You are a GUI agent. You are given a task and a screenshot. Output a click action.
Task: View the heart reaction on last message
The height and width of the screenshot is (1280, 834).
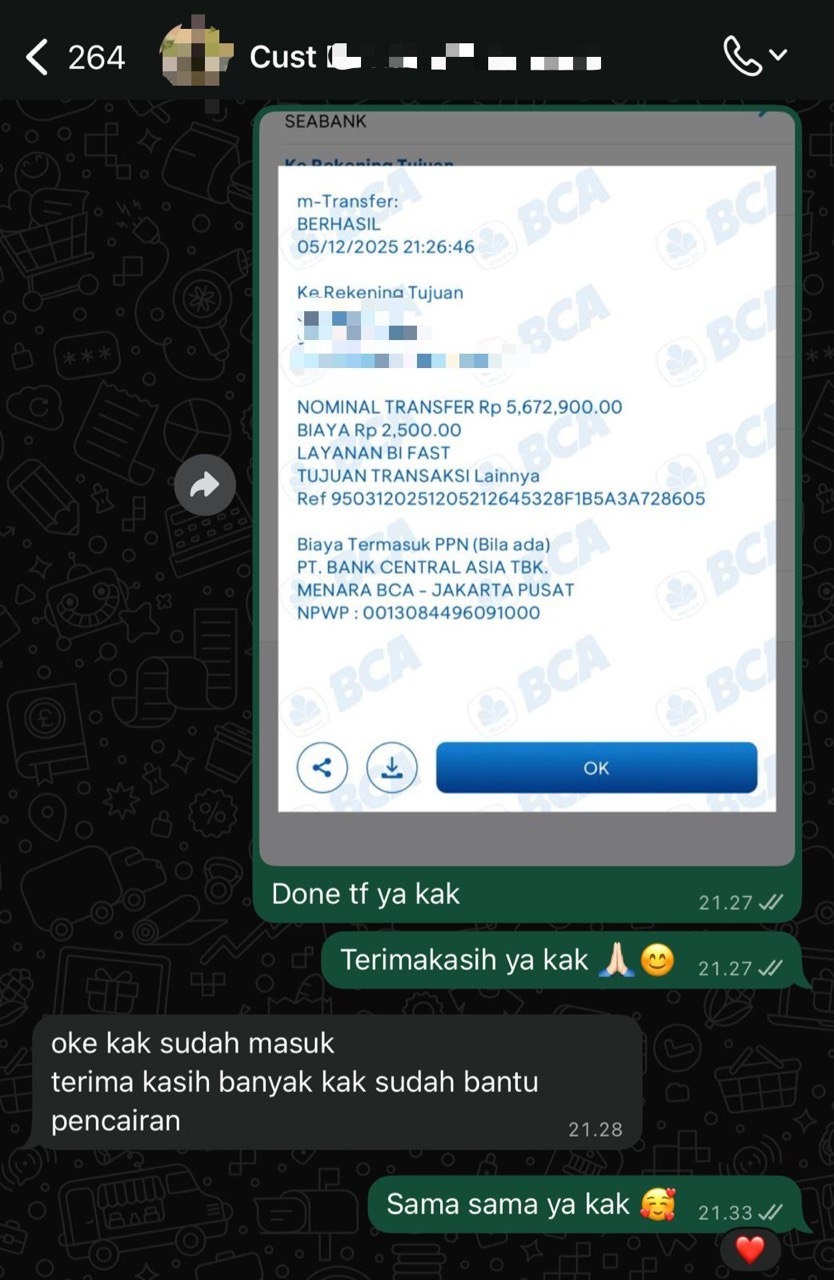(750, 1249)
